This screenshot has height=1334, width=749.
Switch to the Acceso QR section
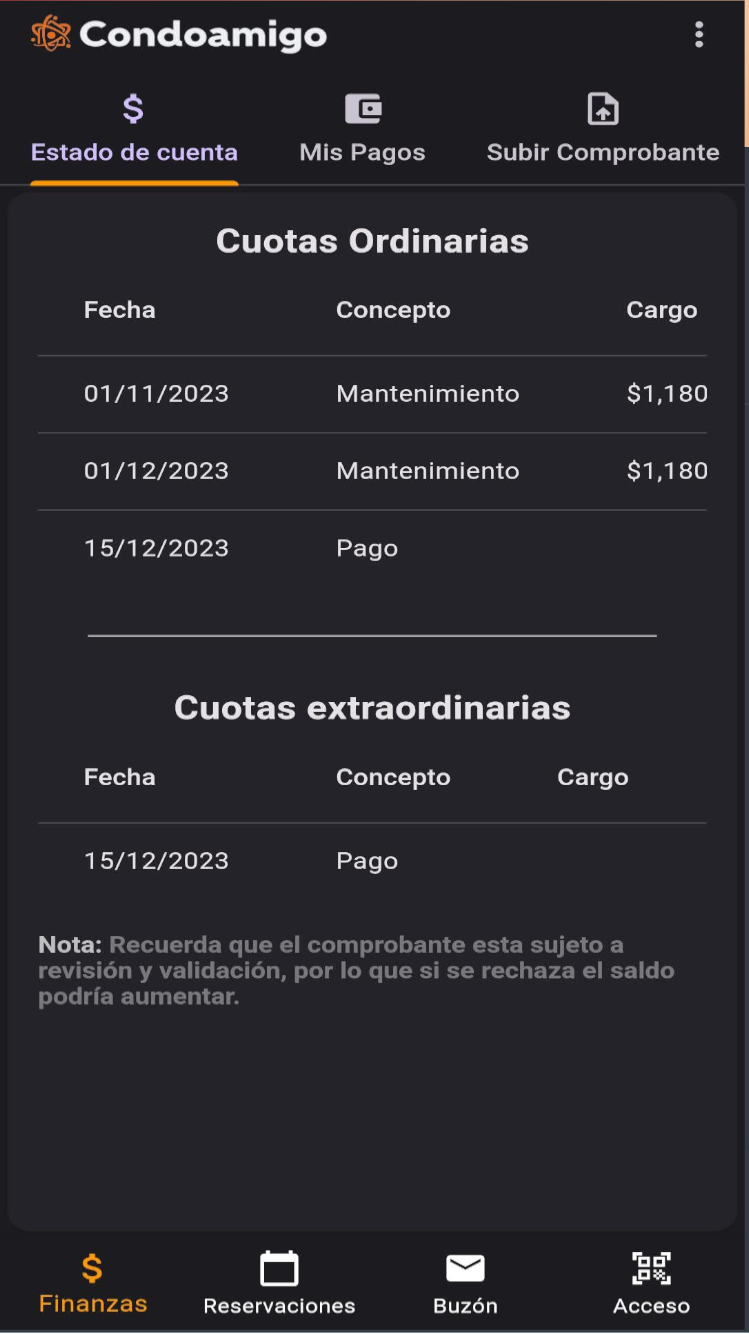pyautogui.click(x=651, y=1284)
